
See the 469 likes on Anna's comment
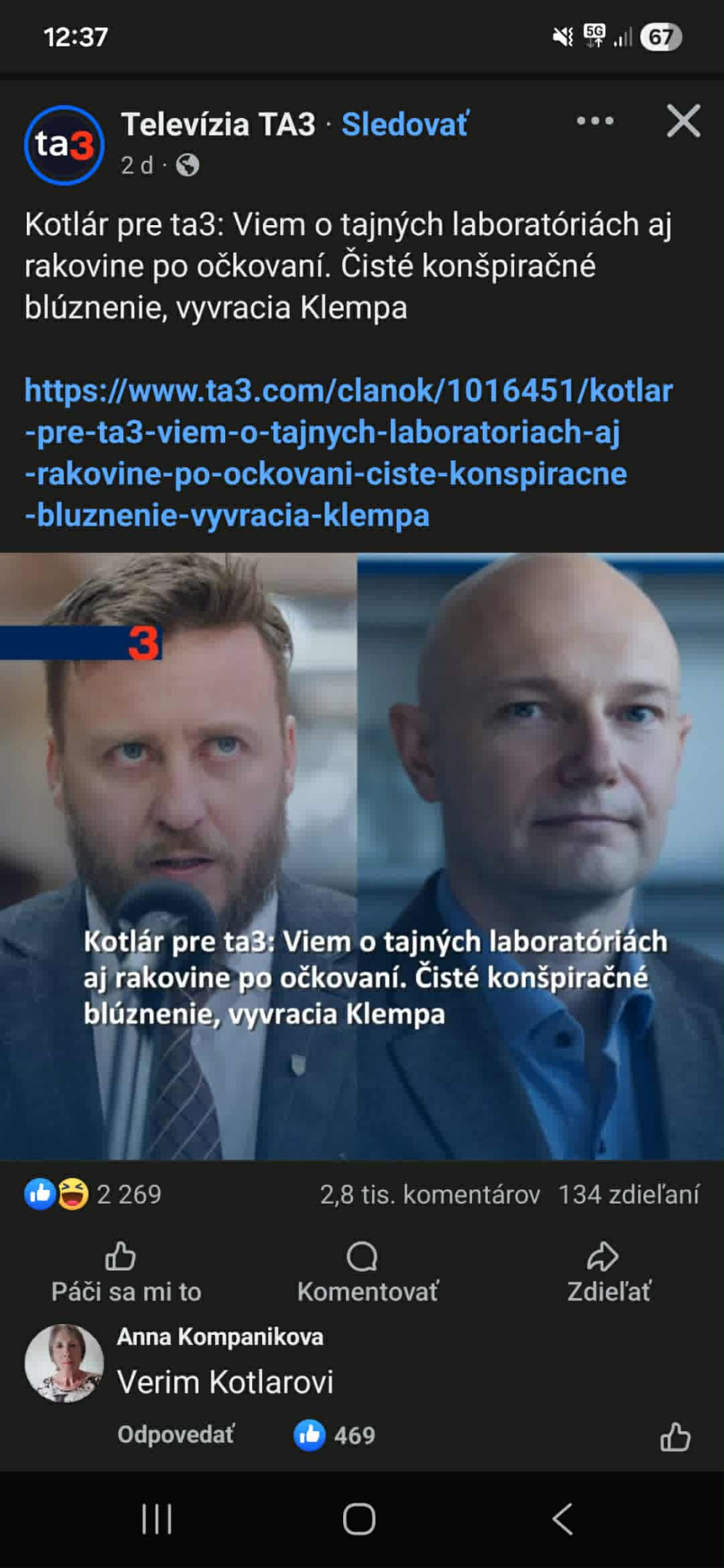tap(335, 1435)
